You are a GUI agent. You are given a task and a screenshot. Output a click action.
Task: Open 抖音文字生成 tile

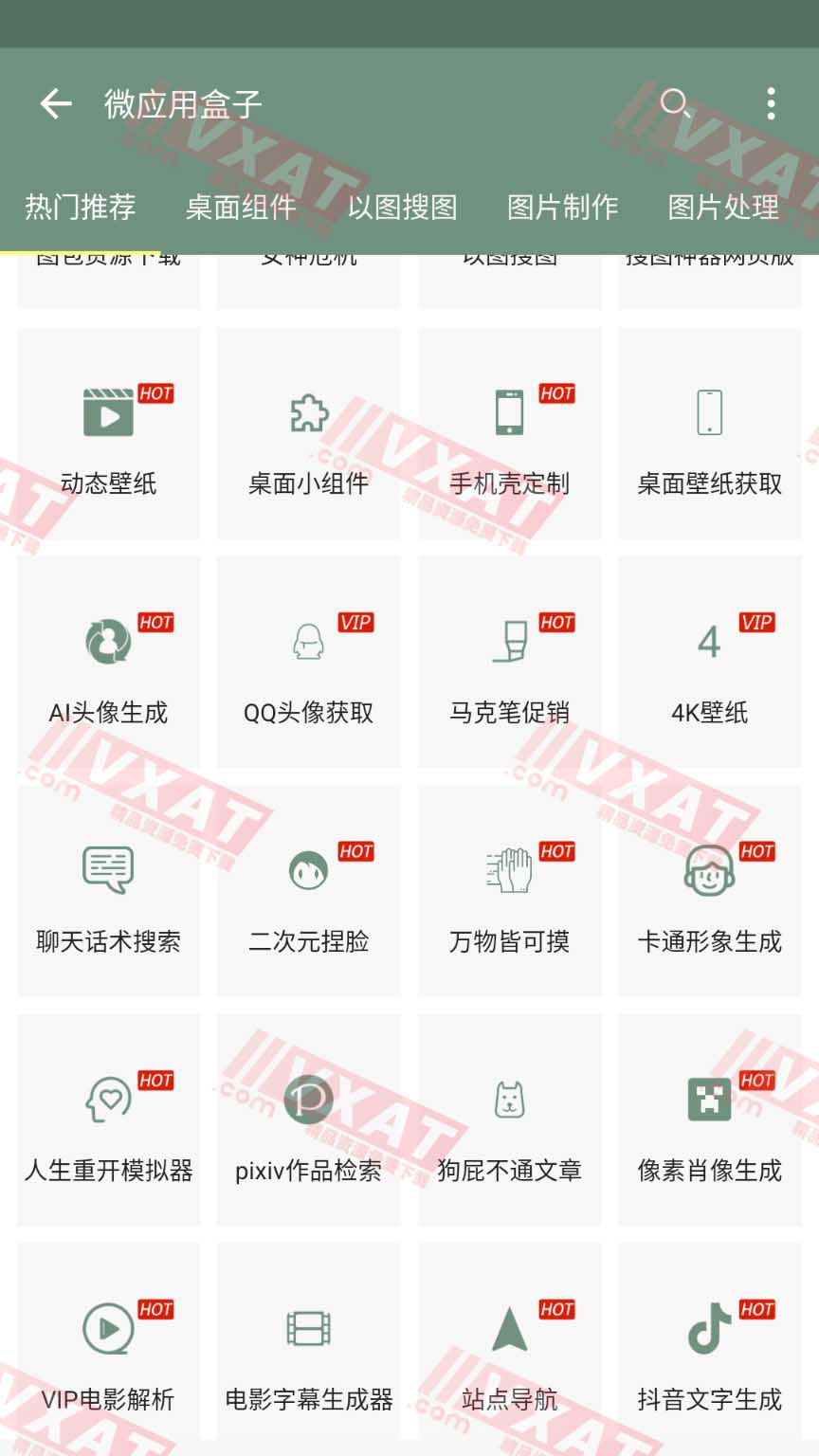[x=709, y=1349]
